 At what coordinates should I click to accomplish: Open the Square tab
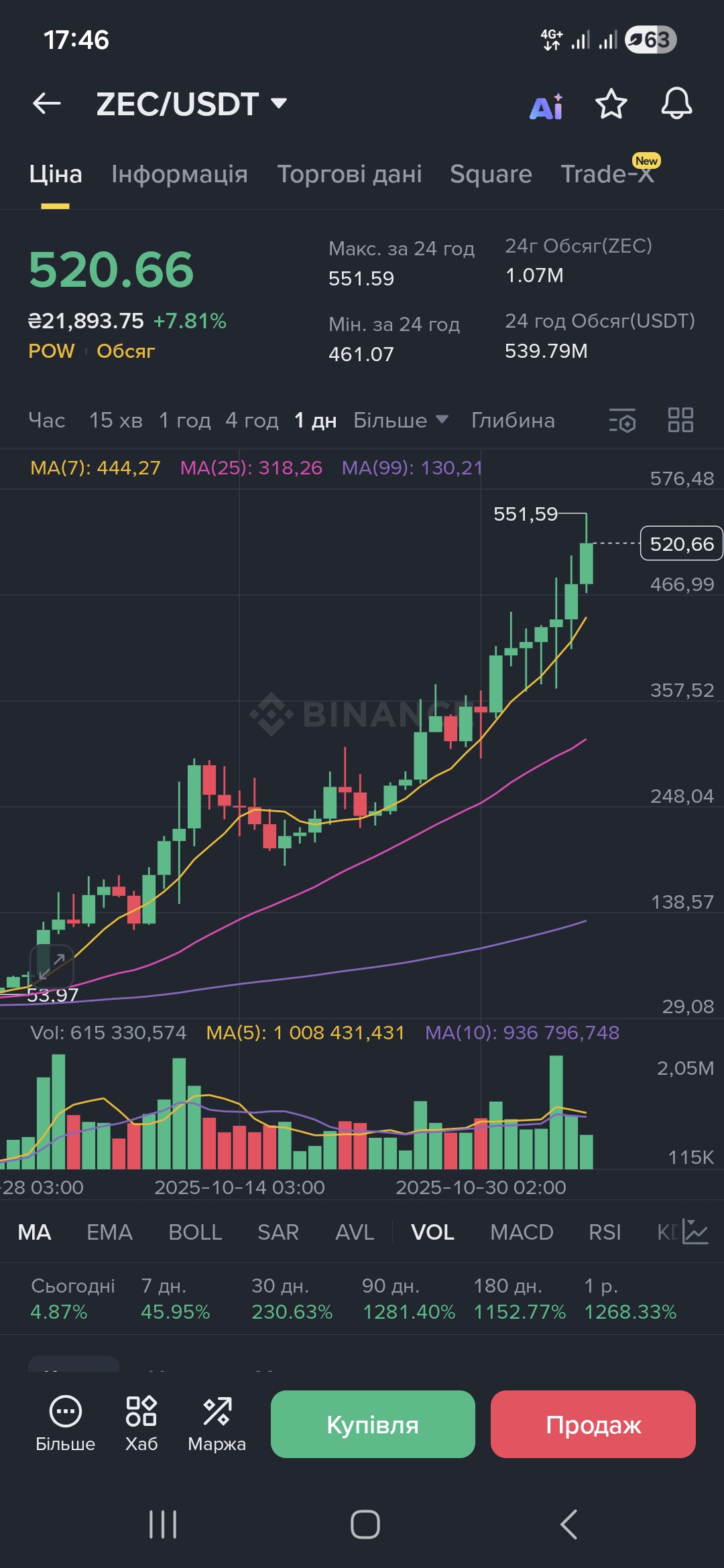click(491, 174)
